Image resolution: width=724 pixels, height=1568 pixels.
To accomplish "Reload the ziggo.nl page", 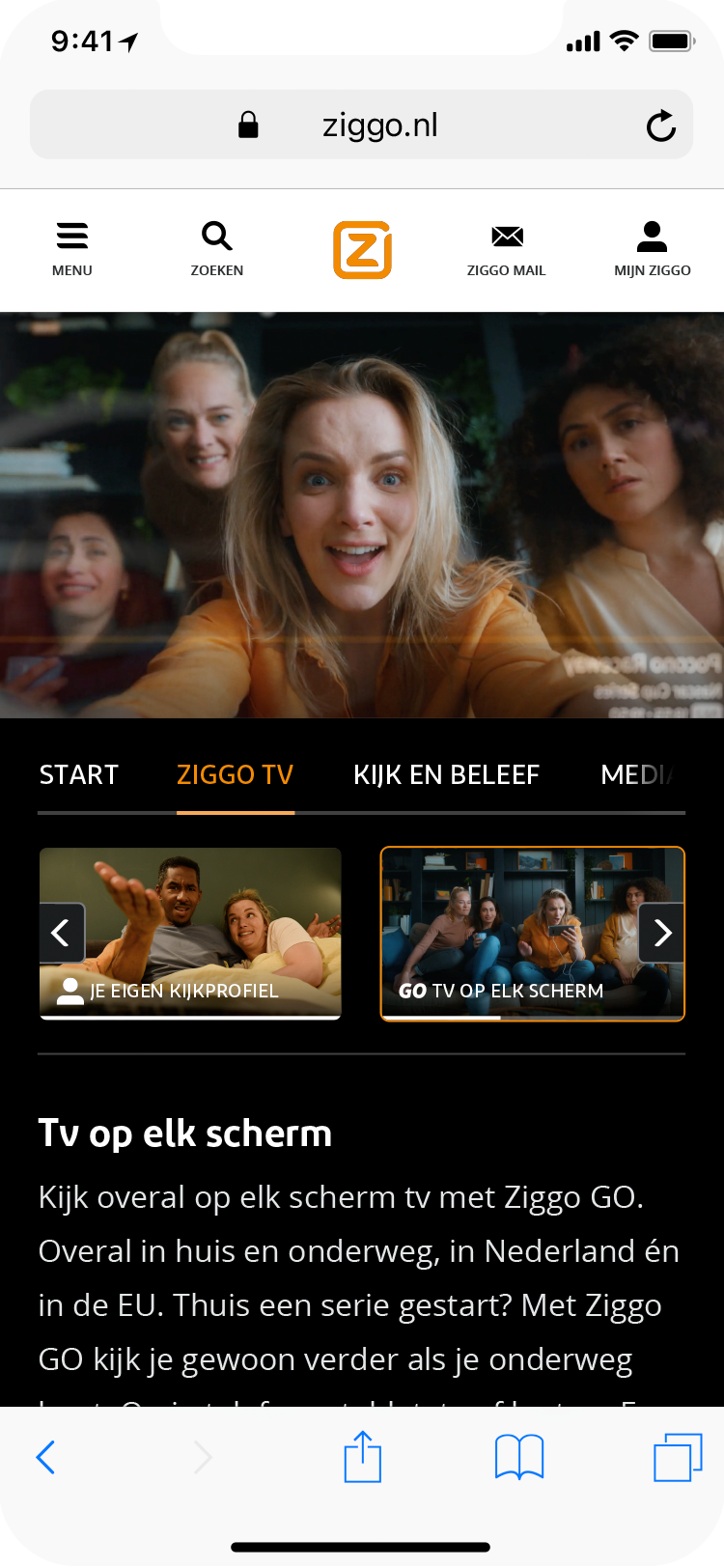I will coord(661,126).
